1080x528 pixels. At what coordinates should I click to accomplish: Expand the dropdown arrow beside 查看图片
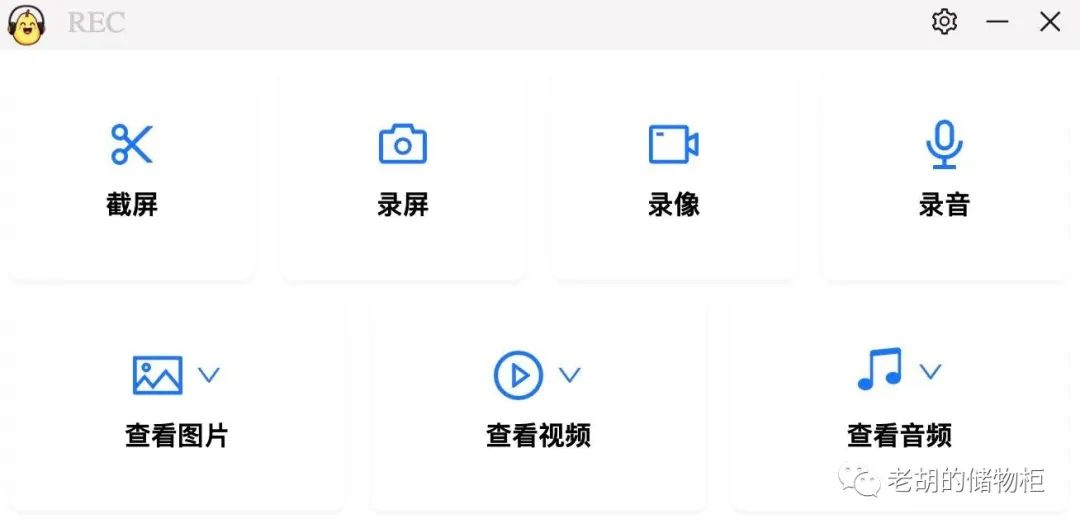pyautogui.click(x=208, y=375)
